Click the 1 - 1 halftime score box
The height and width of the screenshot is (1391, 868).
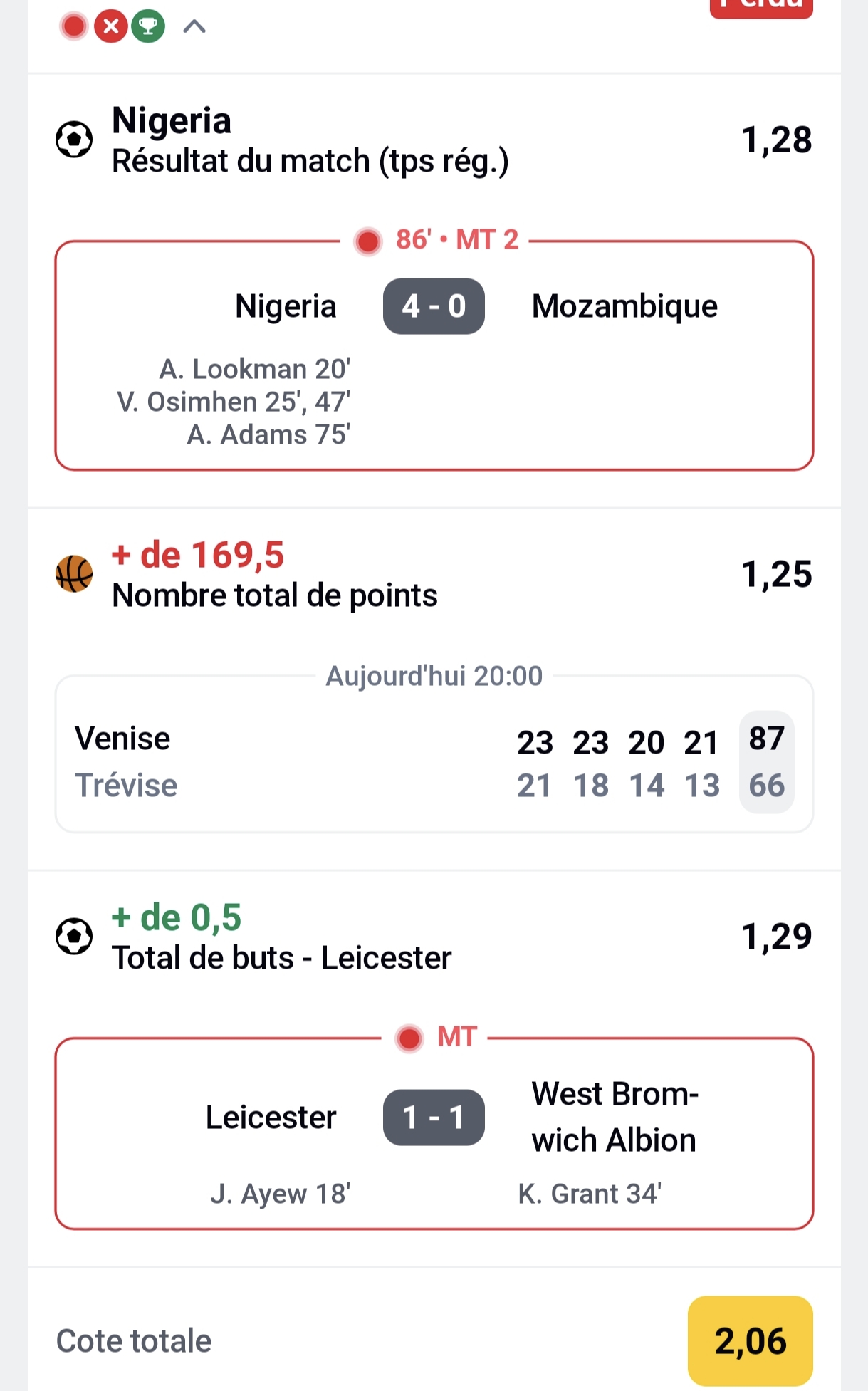point(434,1117)
